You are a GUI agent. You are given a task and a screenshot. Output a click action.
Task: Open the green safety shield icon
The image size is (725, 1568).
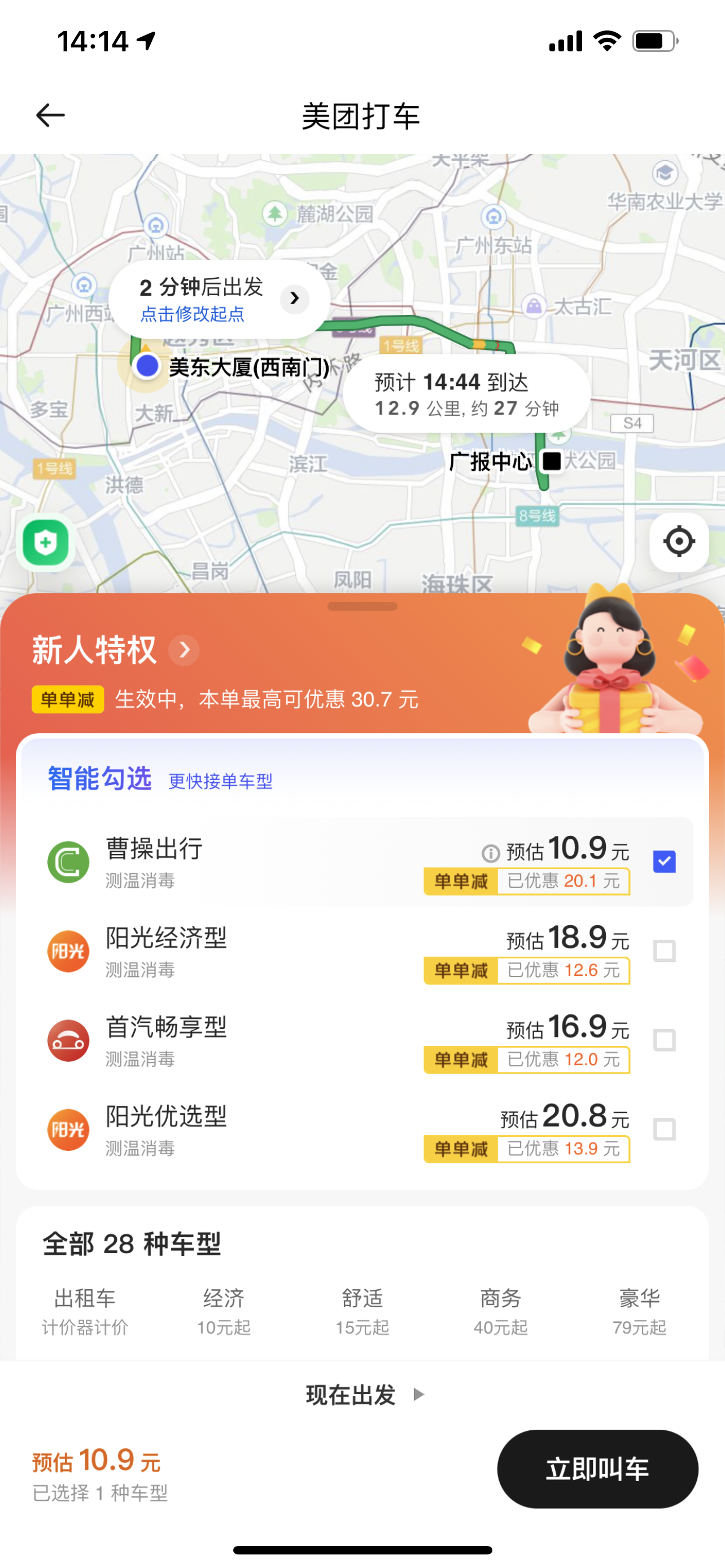46,542
